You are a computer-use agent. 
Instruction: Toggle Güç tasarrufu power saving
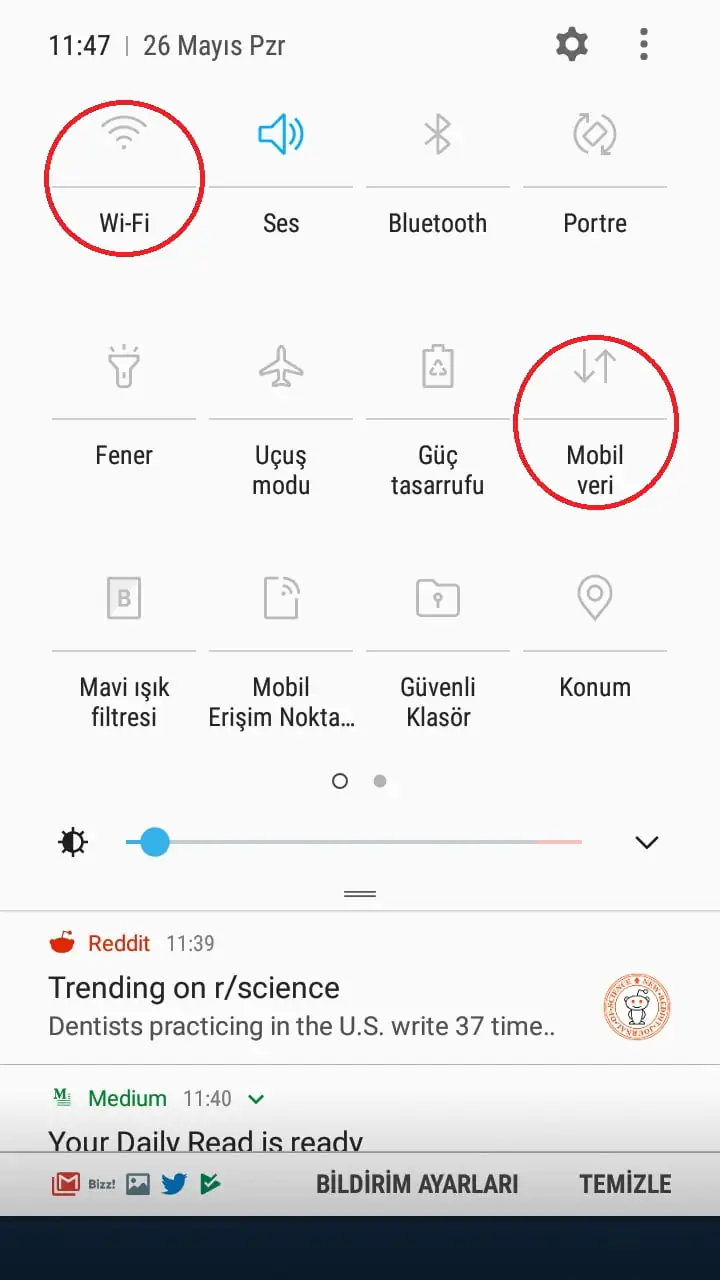(x=438, y=367)
